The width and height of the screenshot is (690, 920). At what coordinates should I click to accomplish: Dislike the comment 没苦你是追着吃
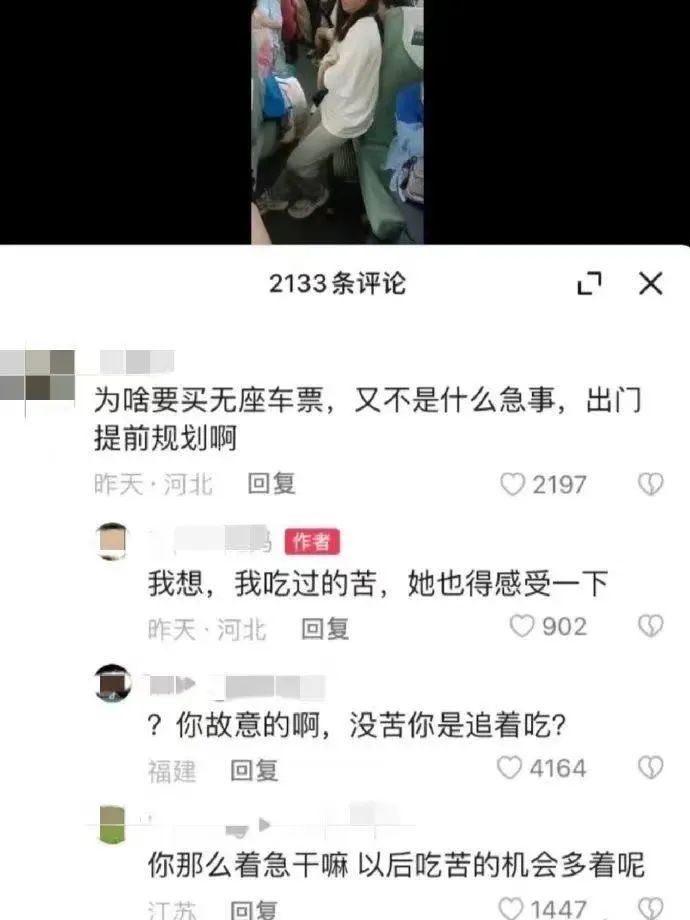651,768
